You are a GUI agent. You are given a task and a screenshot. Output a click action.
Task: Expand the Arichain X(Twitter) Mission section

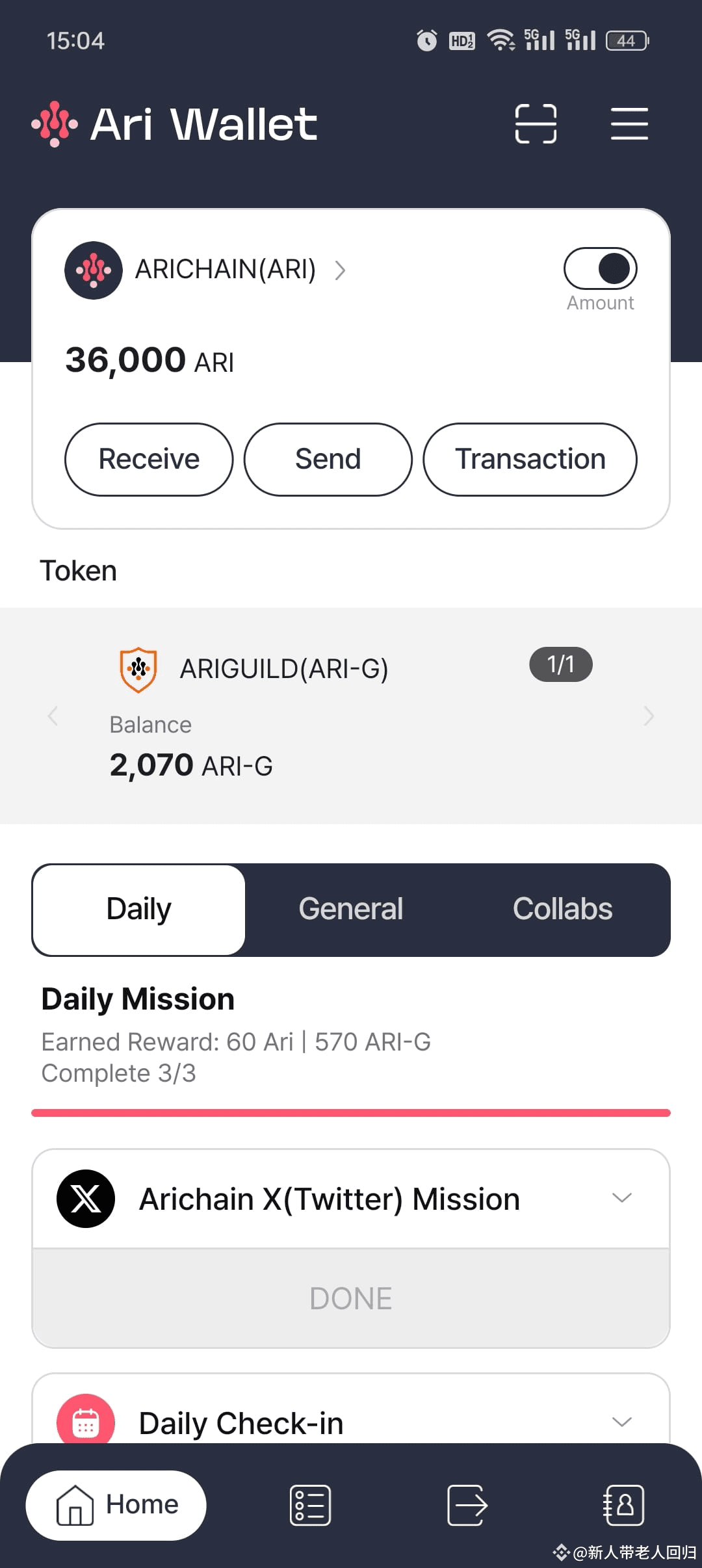tap(623, 1199)
